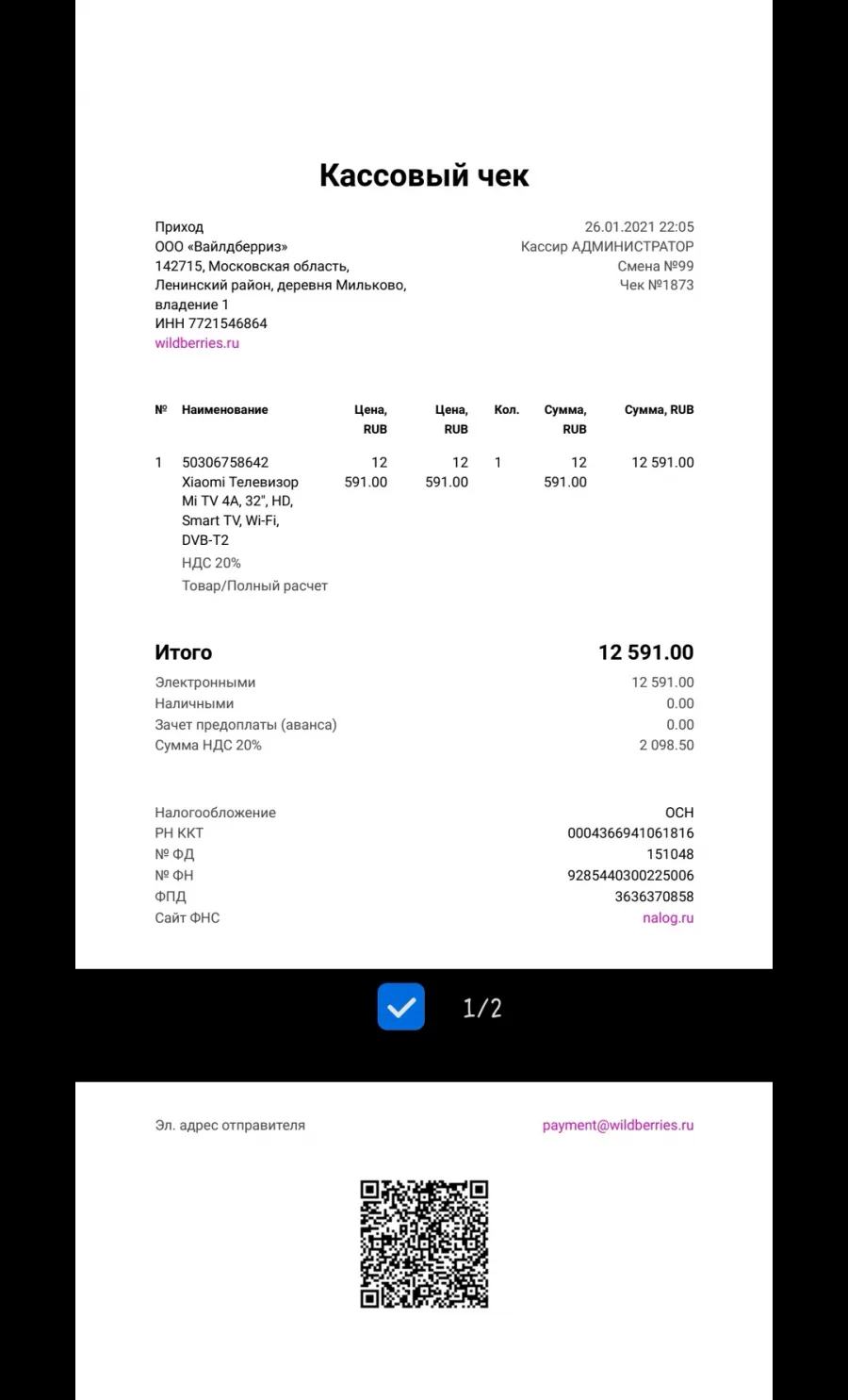Open the wildberries.ru link

197,343
